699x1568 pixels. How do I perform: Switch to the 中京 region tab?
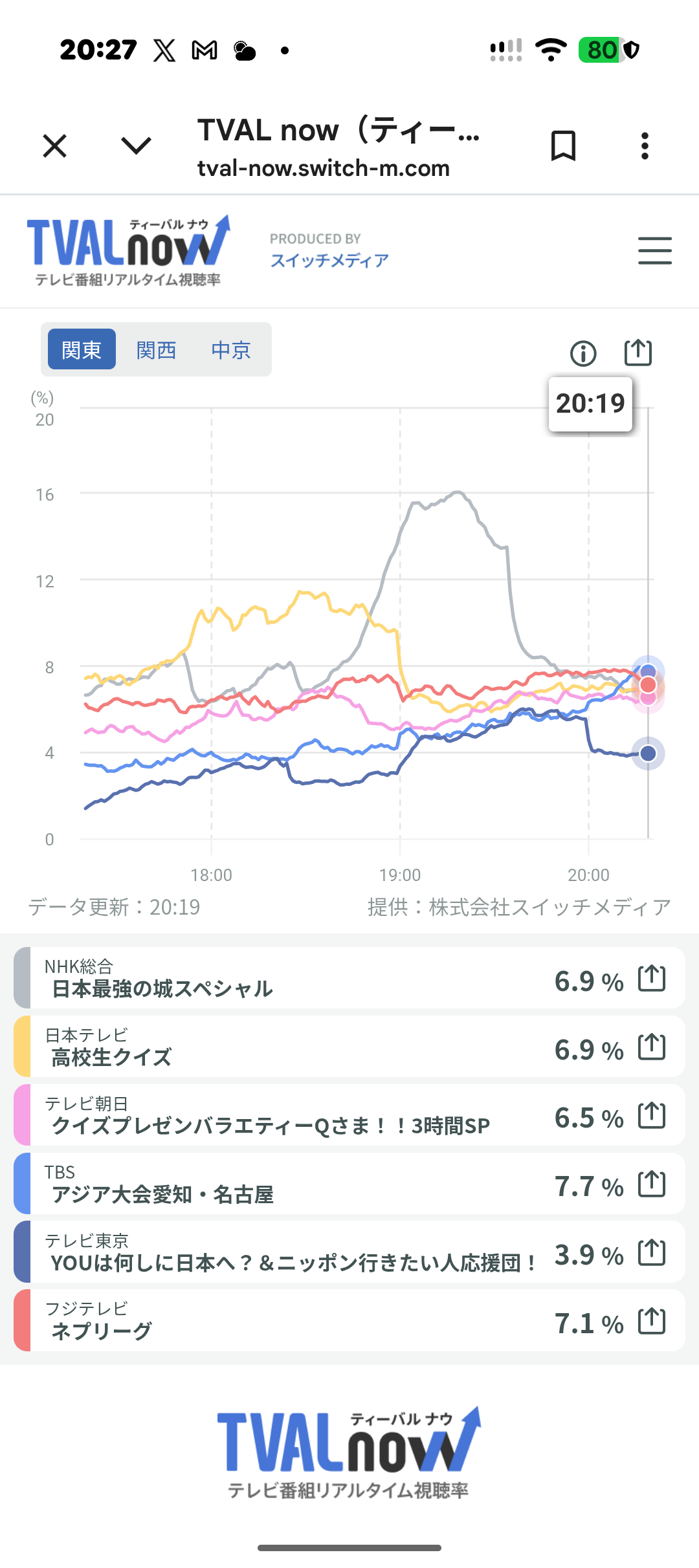(x=231, y=349)
